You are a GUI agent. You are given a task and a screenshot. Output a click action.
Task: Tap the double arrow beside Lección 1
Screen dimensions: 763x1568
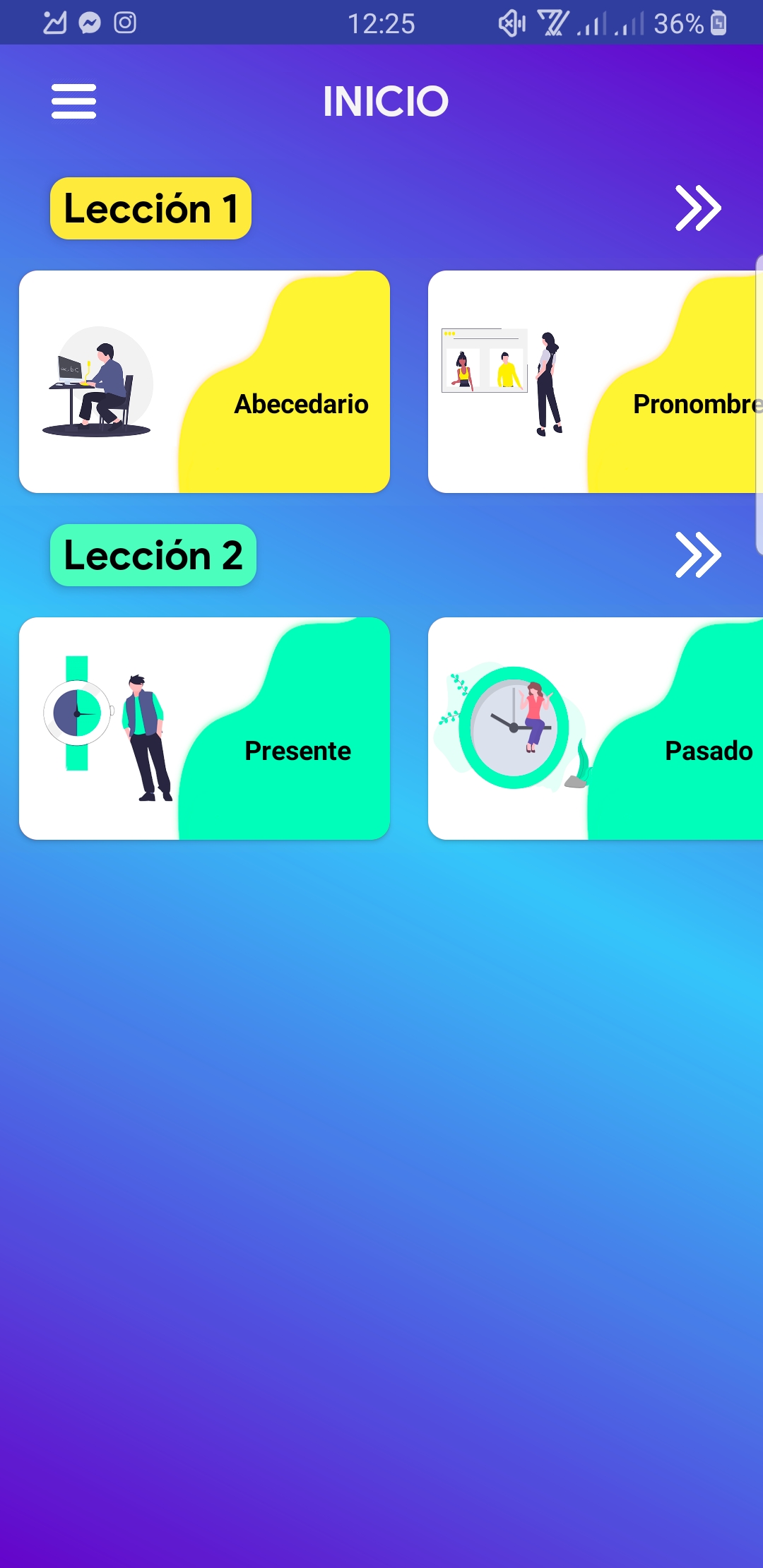tap(698, 208)
